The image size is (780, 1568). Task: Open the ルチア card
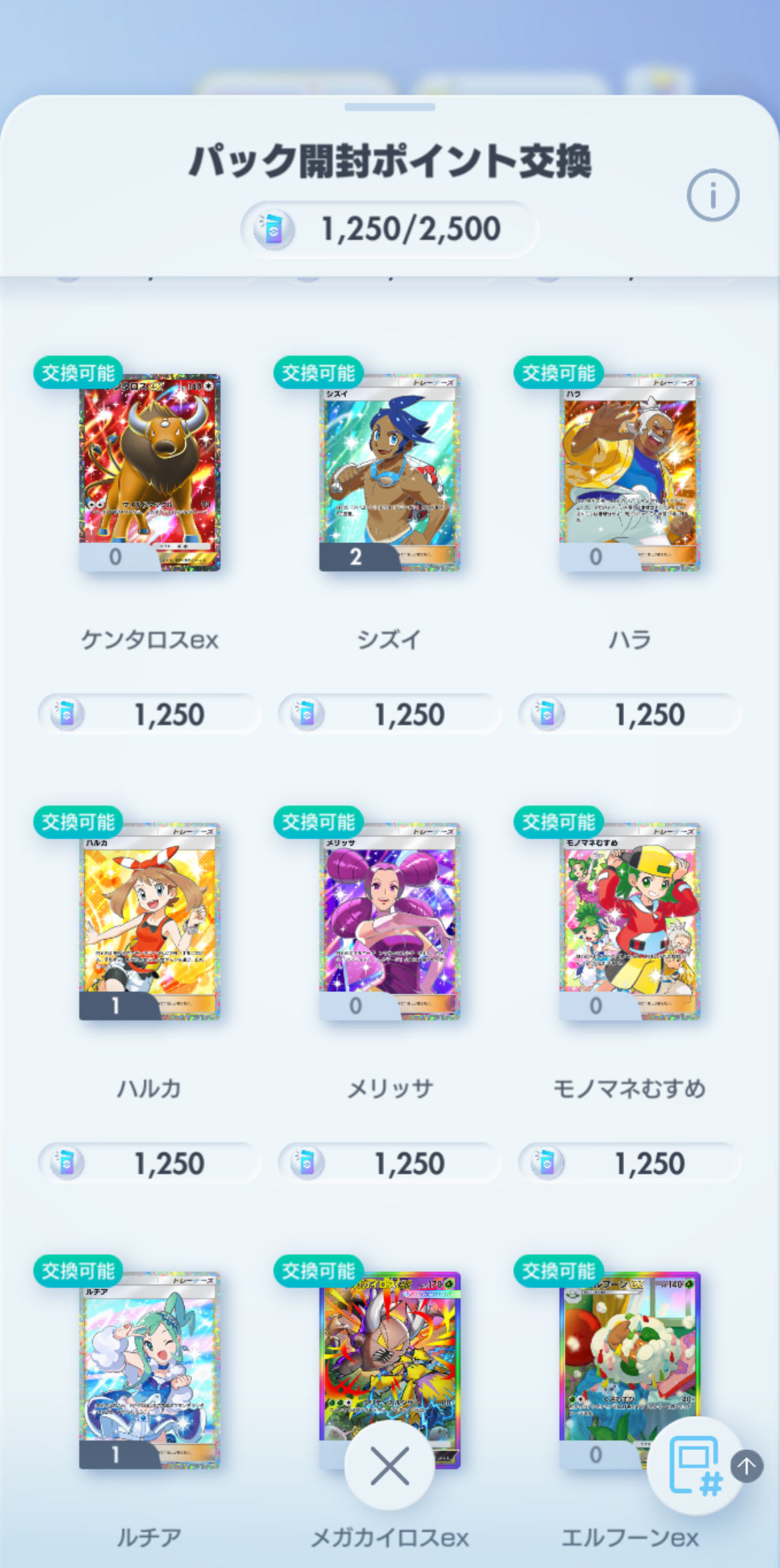pos(149,1370)
